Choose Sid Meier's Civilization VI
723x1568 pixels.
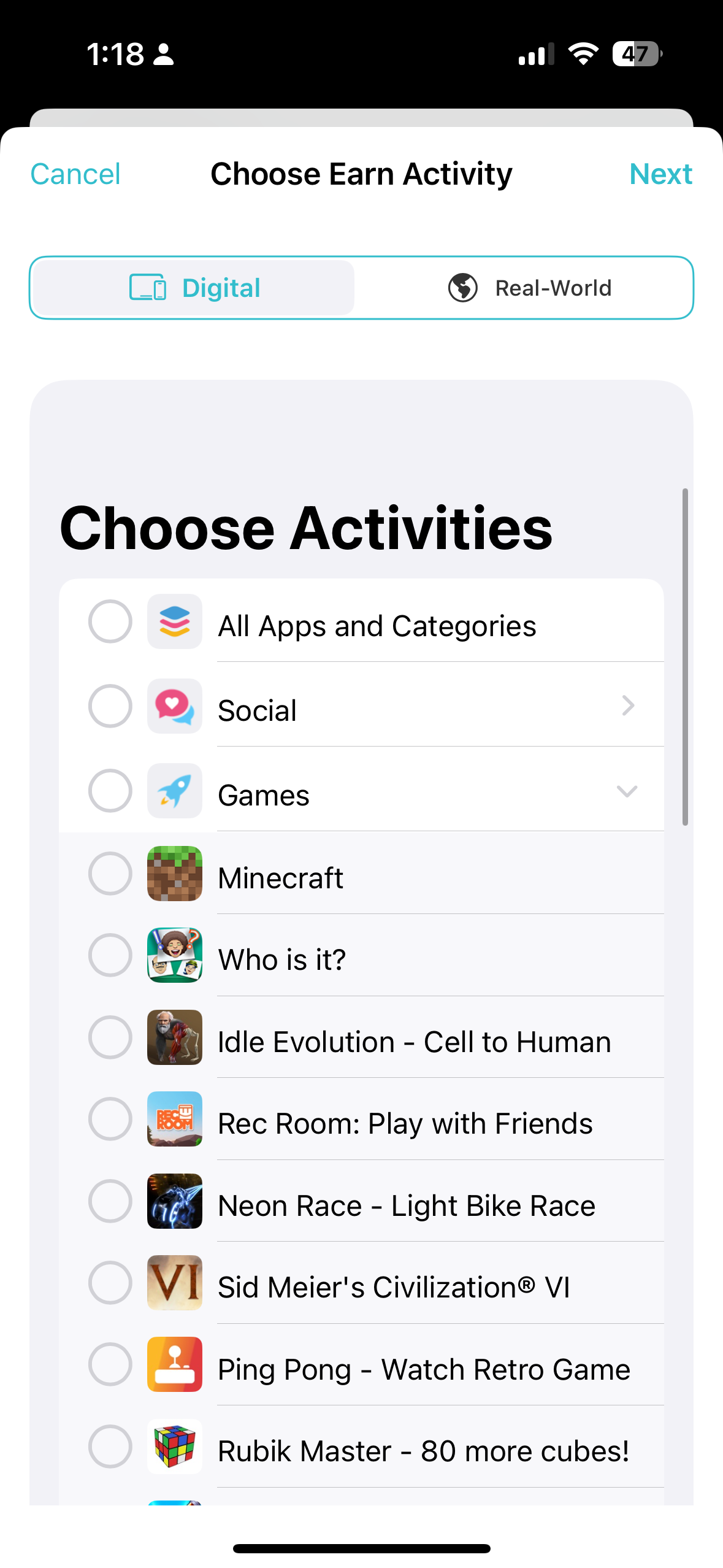pos(110,1283)
